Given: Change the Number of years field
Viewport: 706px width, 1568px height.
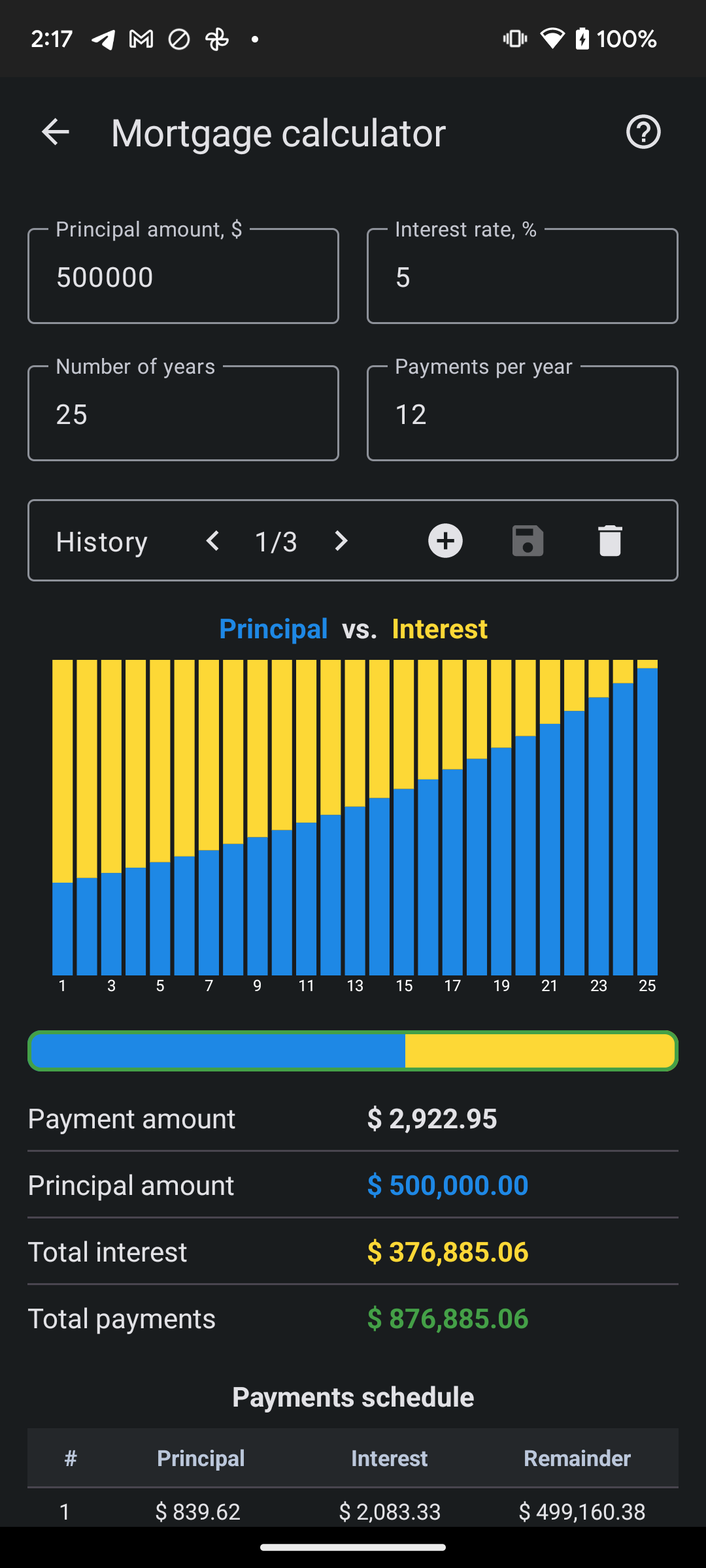Looking at the screenshot, I should click(x=183, y=414).
